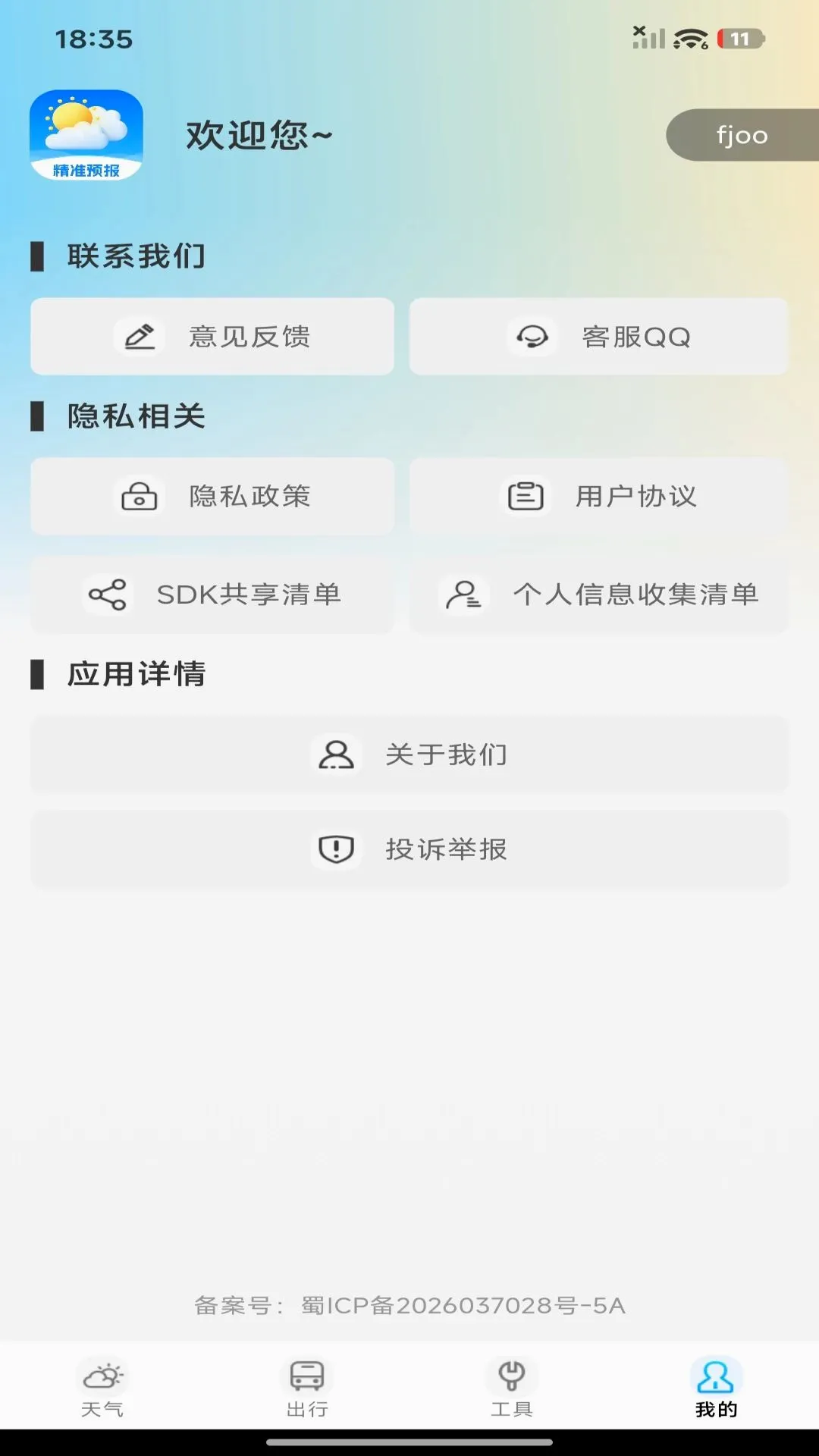Open 隐私政策 privacy policy

tap(212, 496)
